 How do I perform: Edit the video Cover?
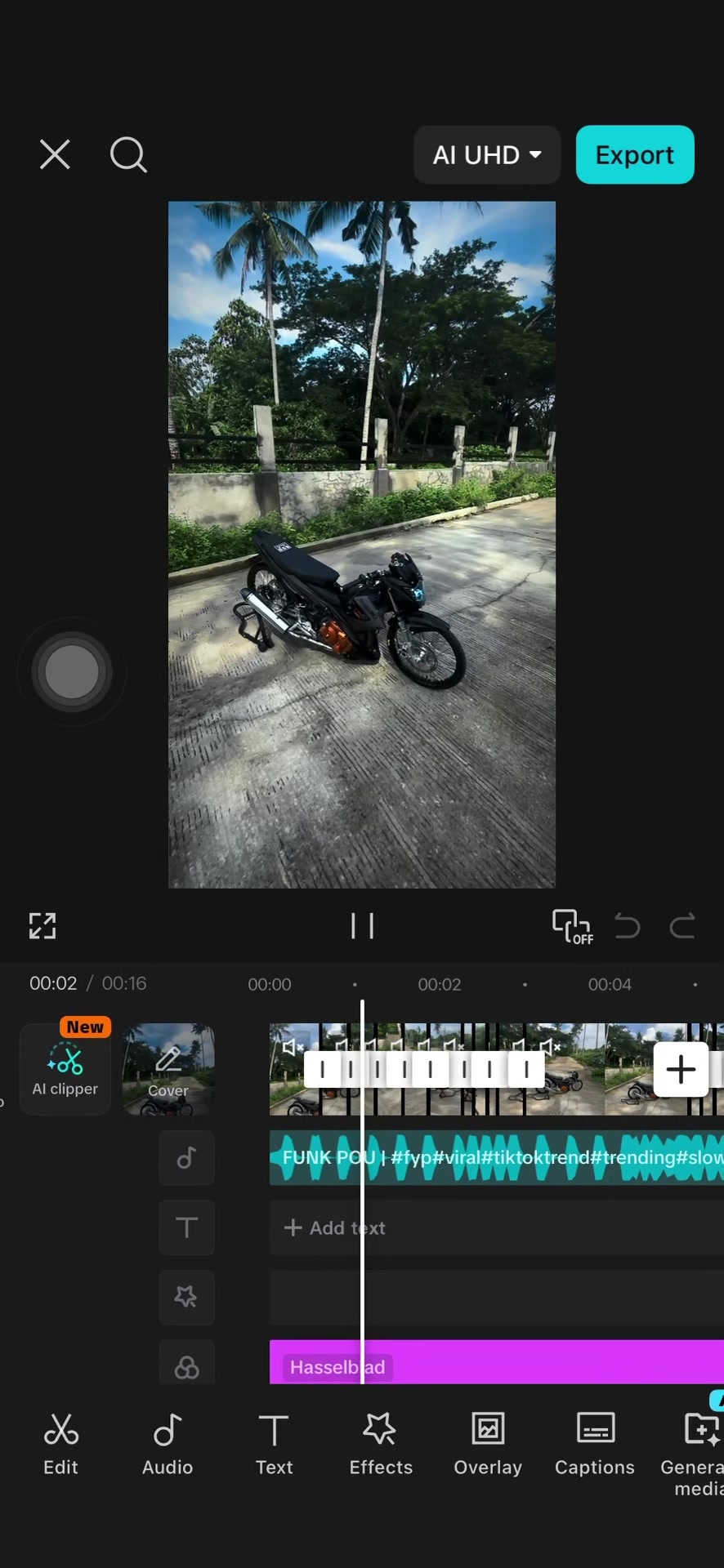click(168, 1069)
